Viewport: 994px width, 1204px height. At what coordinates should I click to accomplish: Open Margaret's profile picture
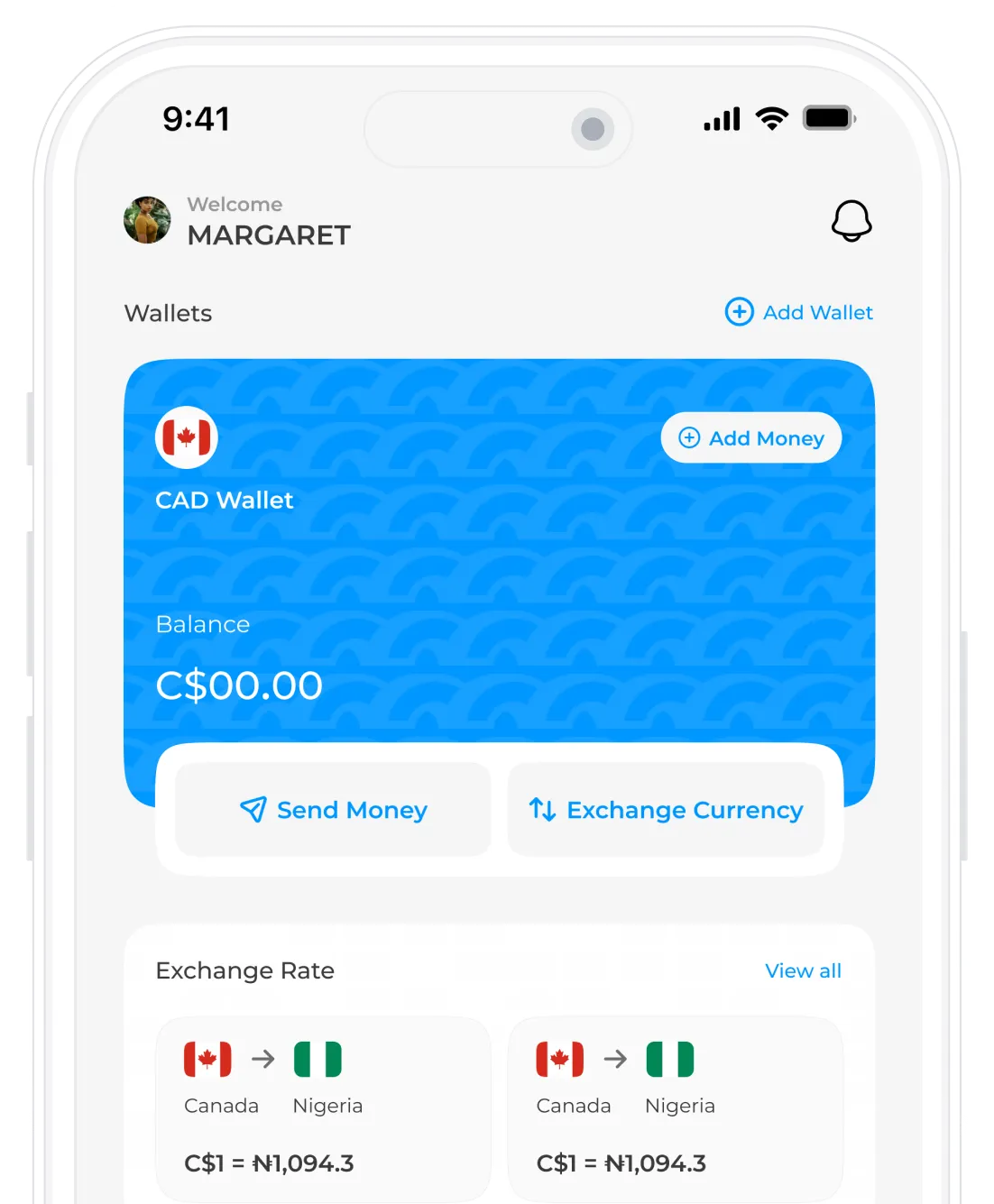(x=147, y=220)
